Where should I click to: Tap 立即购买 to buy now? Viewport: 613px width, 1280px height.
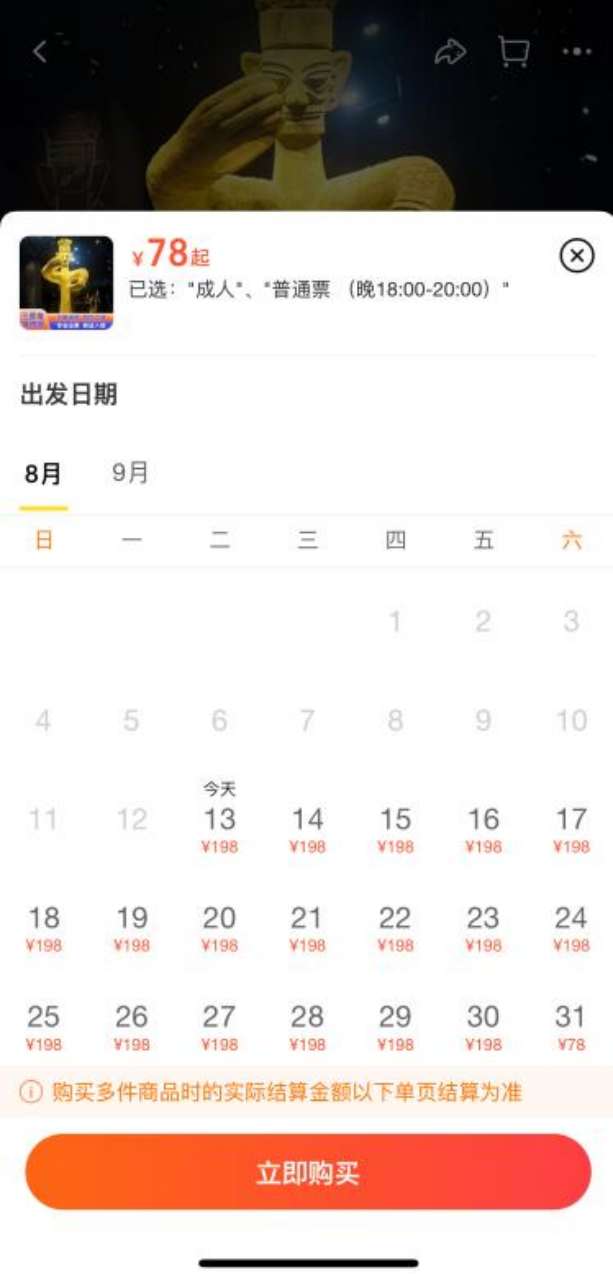coord(307,1172)
